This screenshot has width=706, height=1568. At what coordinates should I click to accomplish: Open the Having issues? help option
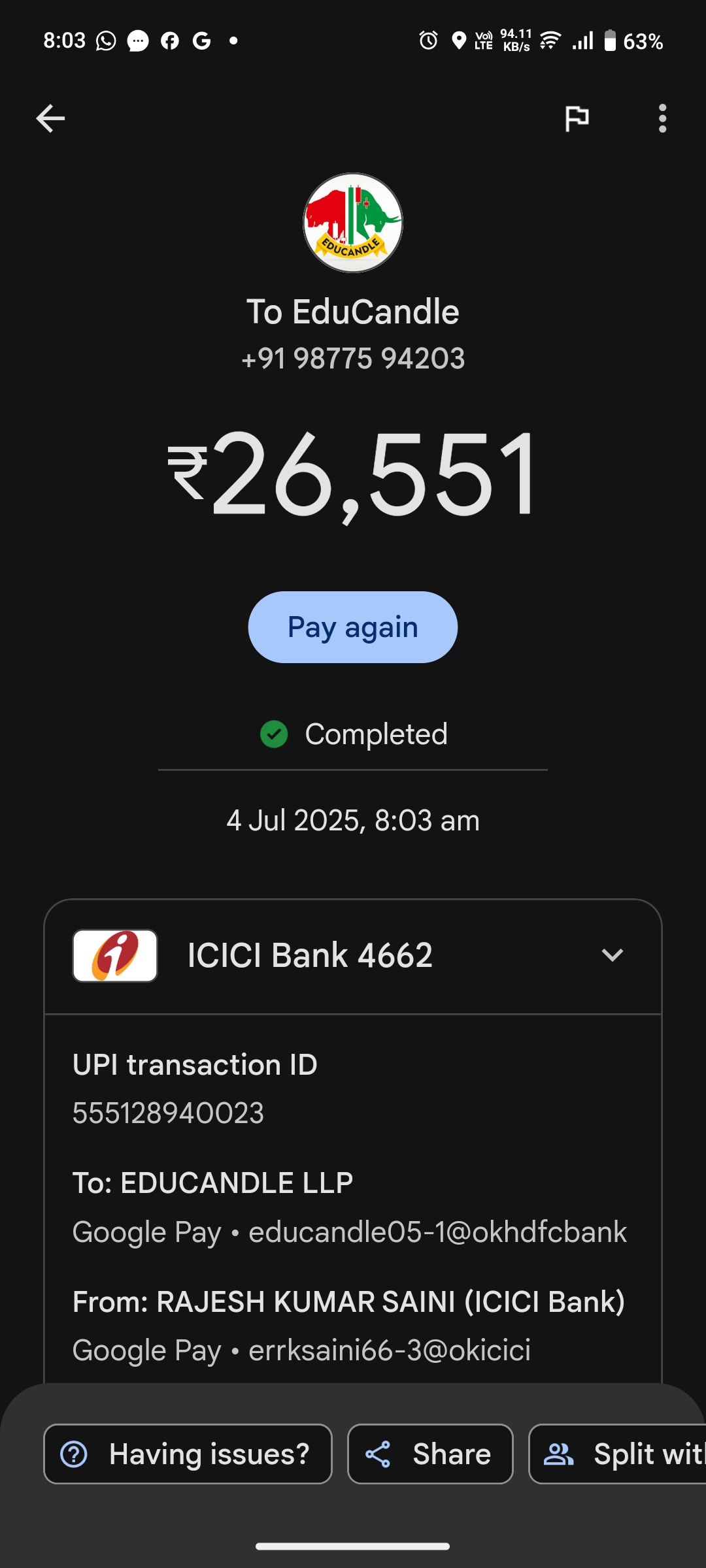click(188, 1454)
